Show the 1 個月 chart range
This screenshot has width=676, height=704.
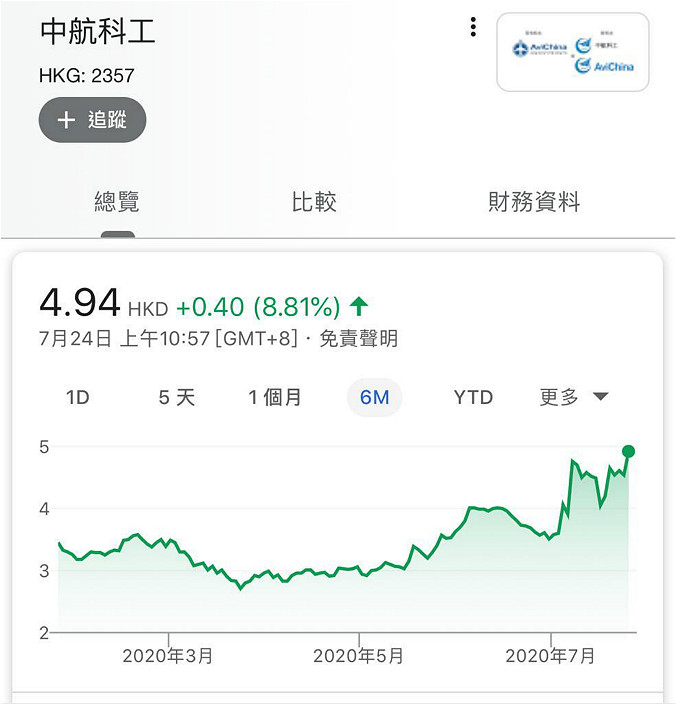(x=275, y=397)
